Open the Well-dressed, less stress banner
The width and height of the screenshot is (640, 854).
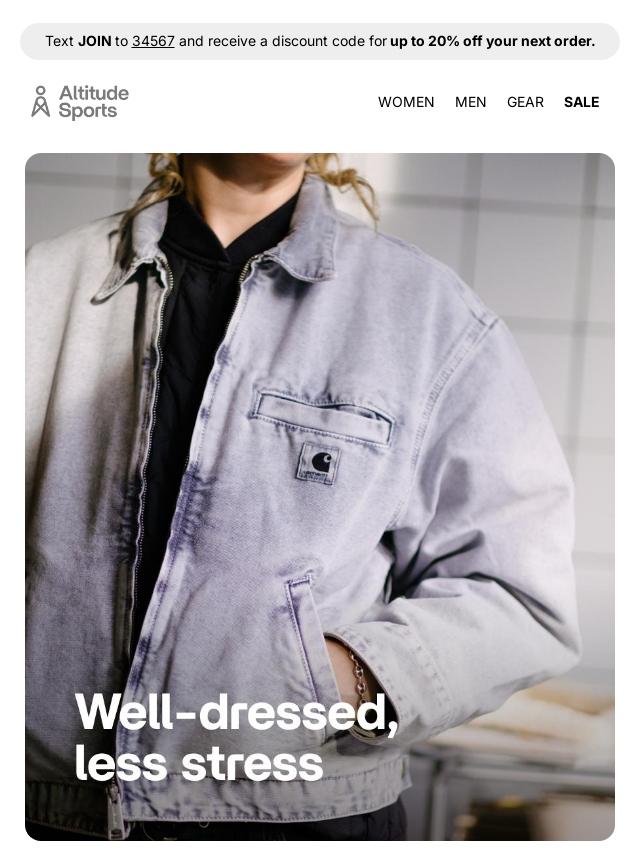320,497
